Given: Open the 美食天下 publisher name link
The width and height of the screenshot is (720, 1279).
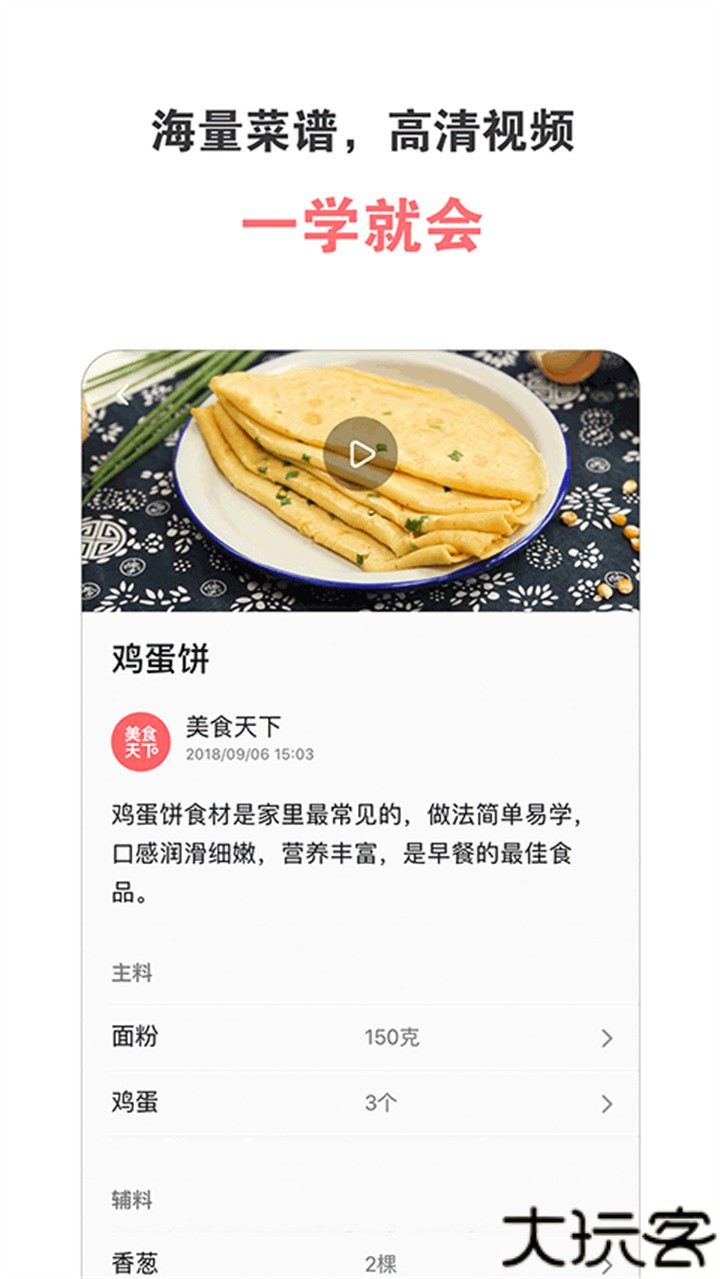Looking at the screenshot, I should (226, 724).
